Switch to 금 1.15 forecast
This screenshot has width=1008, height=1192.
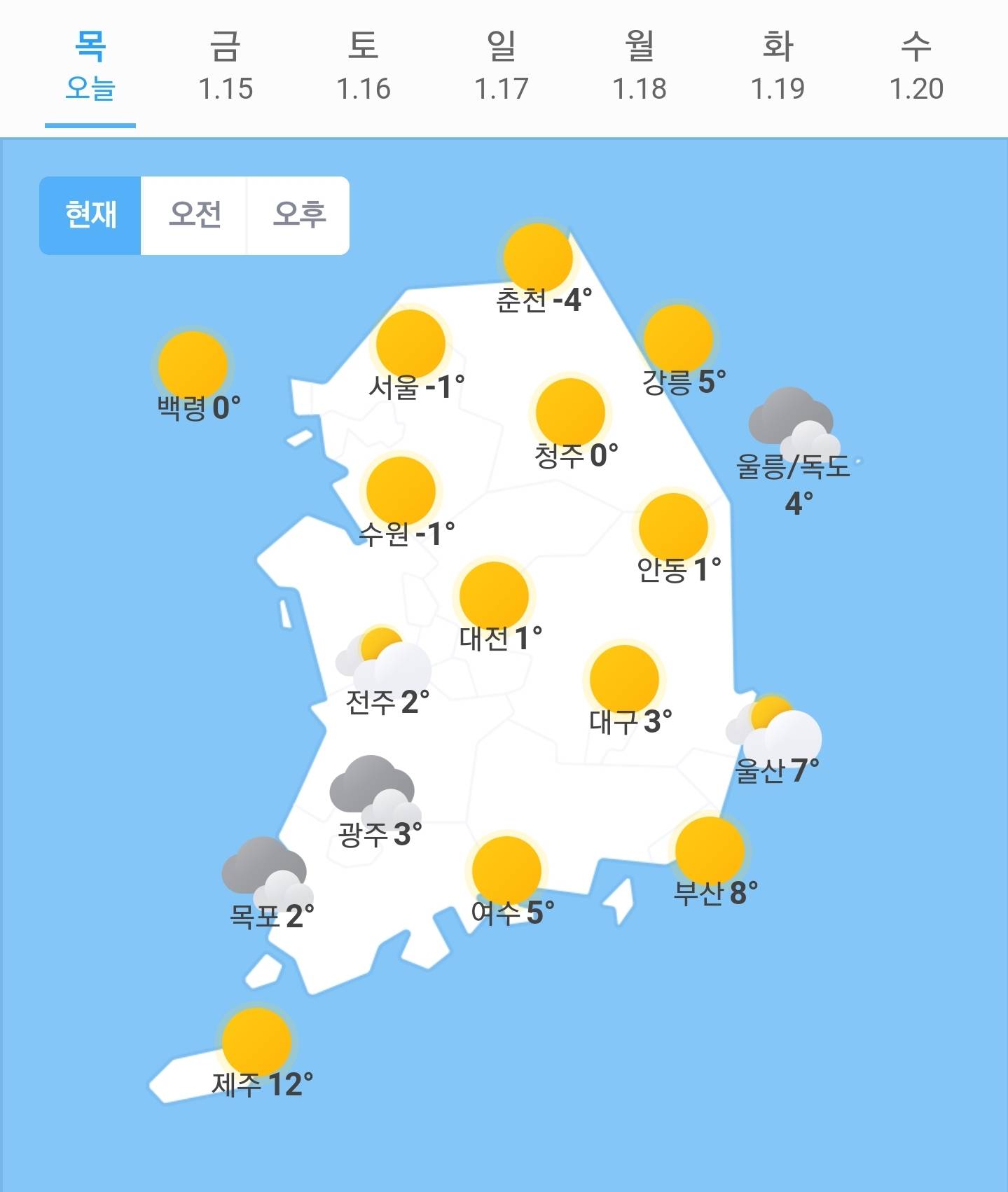coord(225,67)
